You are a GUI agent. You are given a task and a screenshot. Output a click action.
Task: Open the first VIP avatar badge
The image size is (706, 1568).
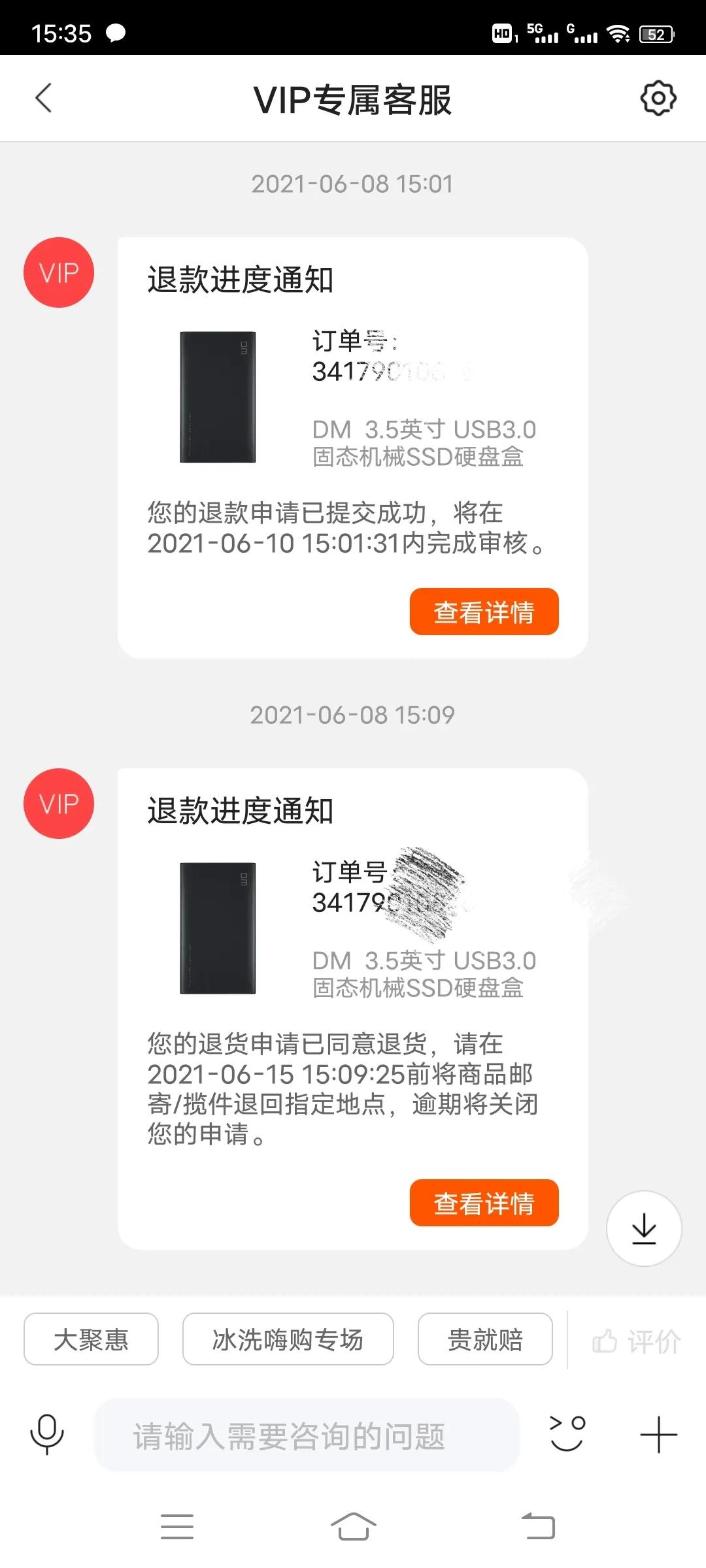click(58, 272)
